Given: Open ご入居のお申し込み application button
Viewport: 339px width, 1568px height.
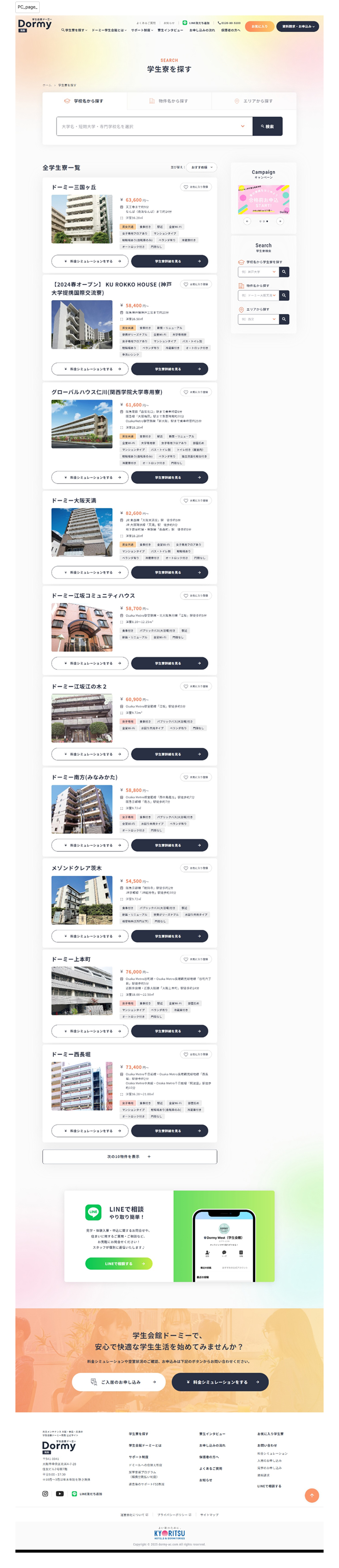Looking at the screenshot, I should pyautogui.click(x=118, y=1382).
